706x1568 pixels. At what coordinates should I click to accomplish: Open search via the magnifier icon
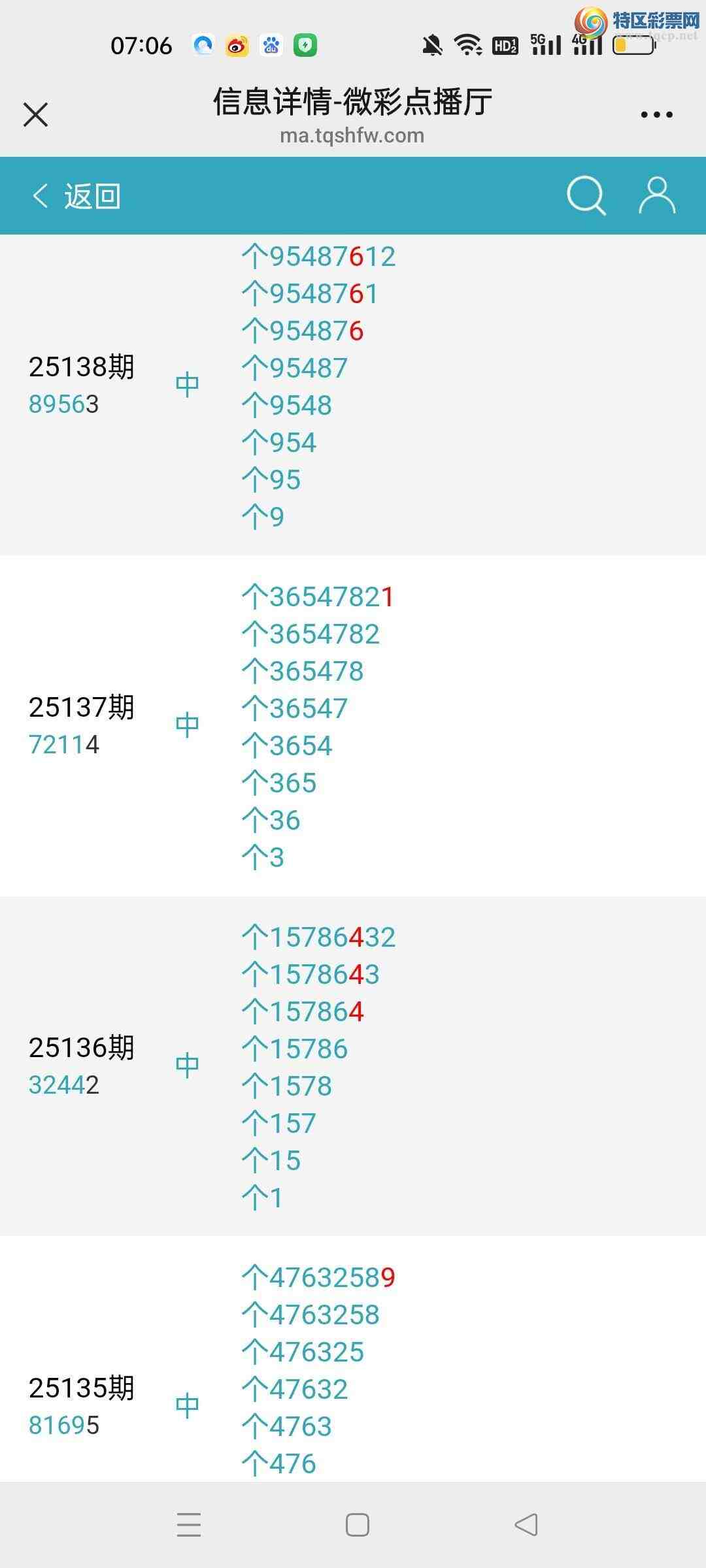(x=586, y=195)
